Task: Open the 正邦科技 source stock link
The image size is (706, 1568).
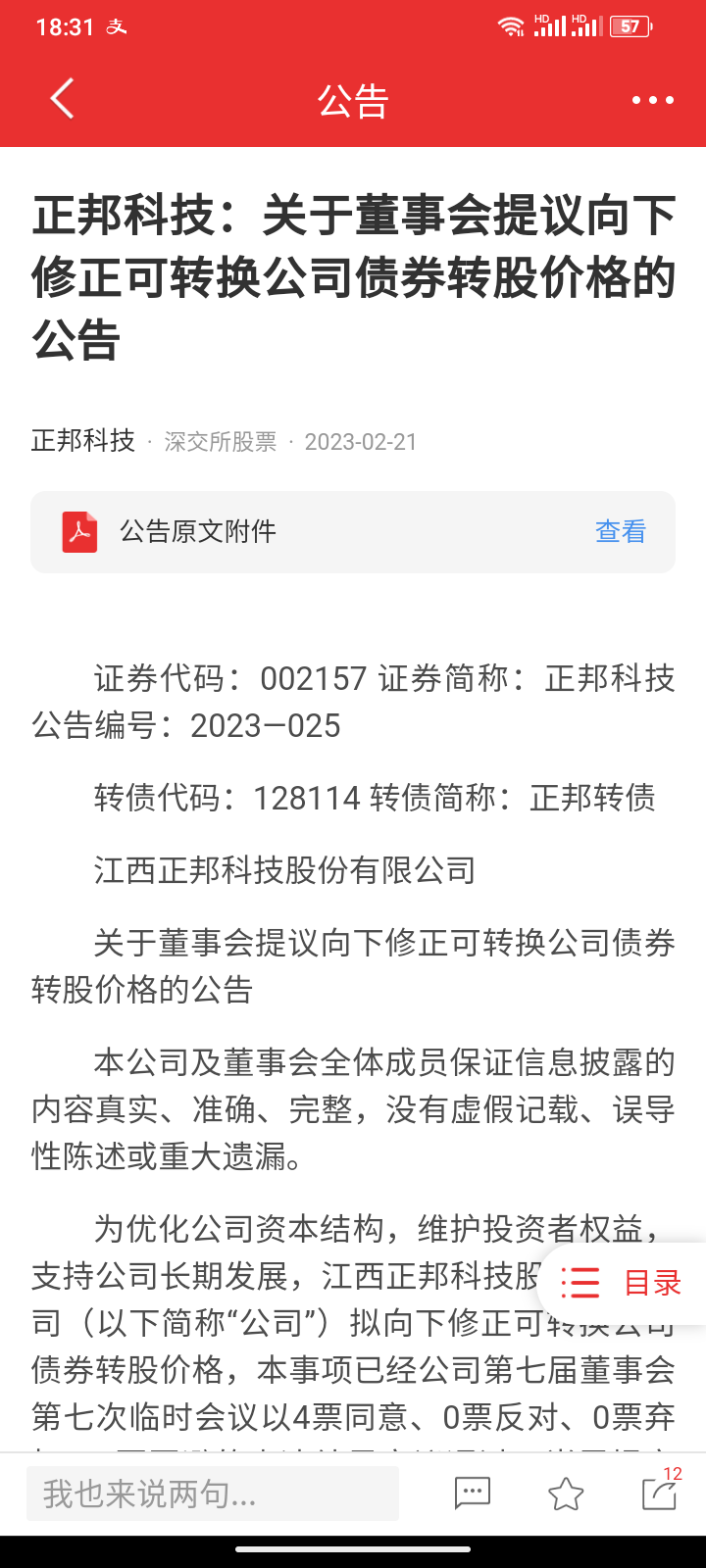Action: pos(83,441)
